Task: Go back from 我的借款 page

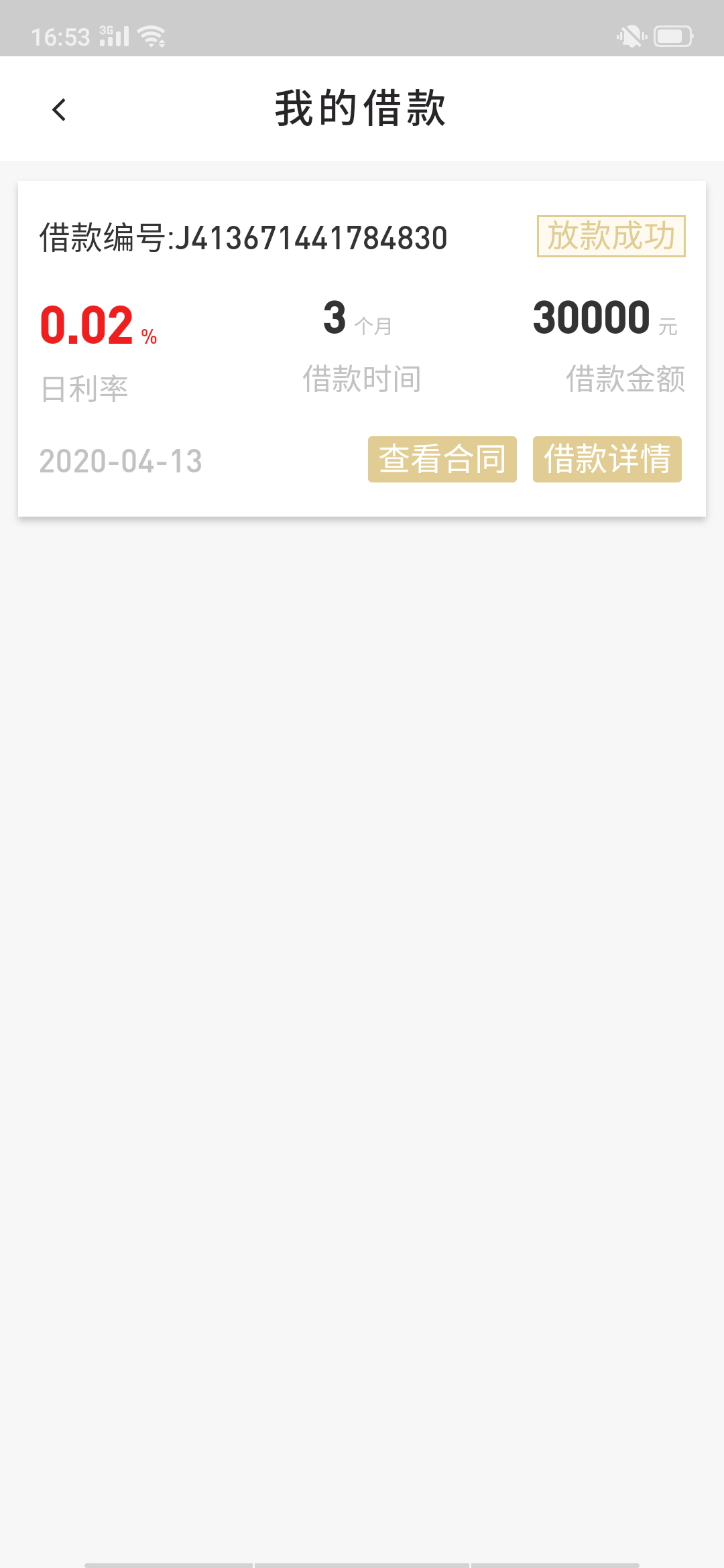Action: coord(59,110)
